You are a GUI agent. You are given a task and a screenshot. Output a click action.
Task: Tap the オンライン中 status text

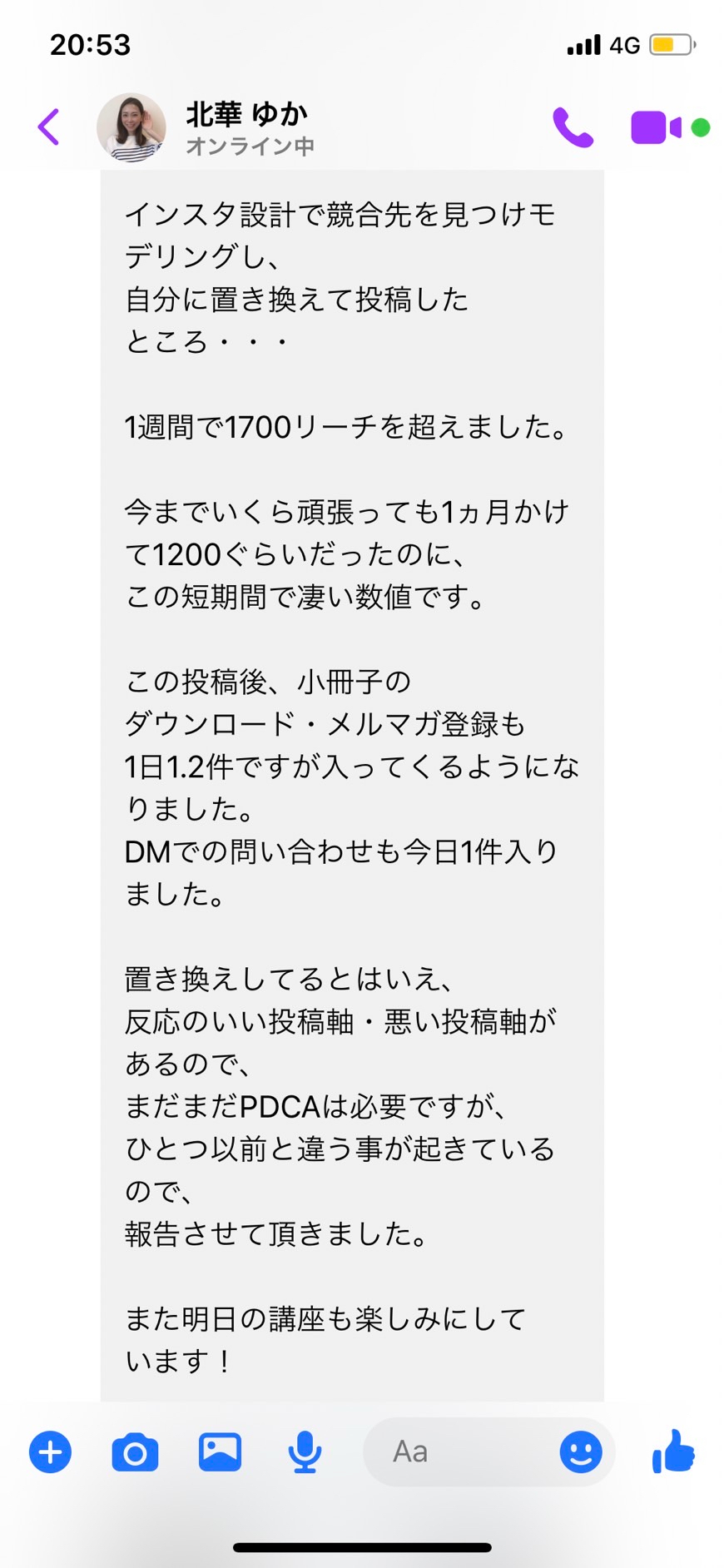click(250, 146)
